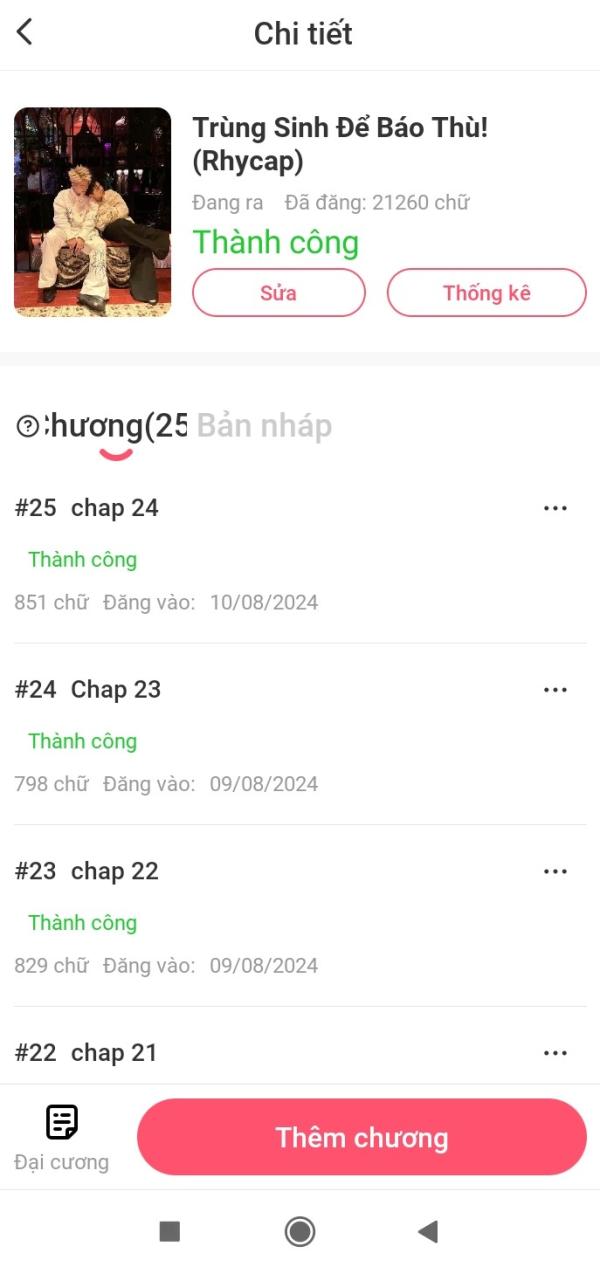Open options for #23 chap 22
Image resolution: width=600 pixels, height=1267 pixels.
555,872
